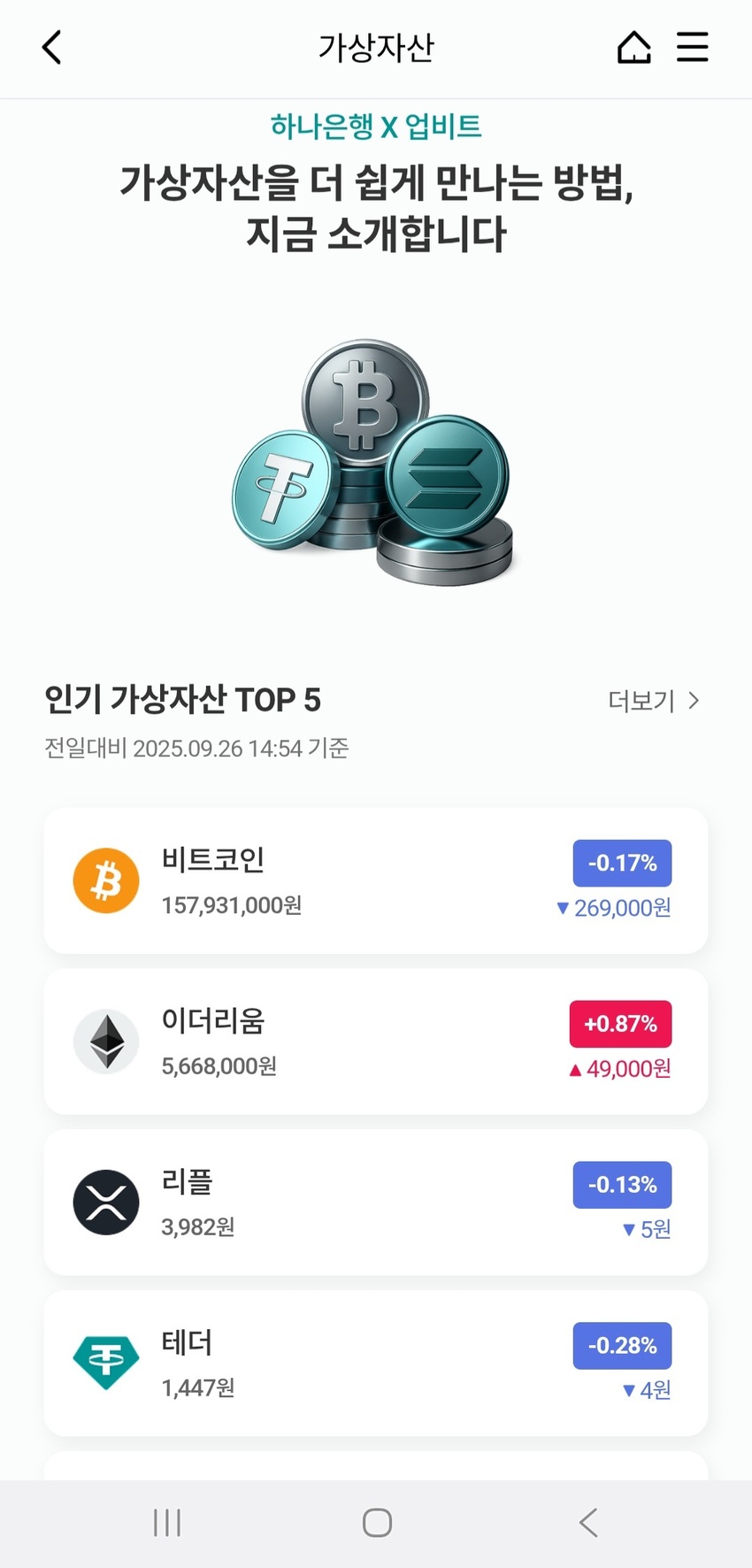Tap the system home button
The width and height of the screenshot is (752, 1568).
click(x=377, y=1523)
